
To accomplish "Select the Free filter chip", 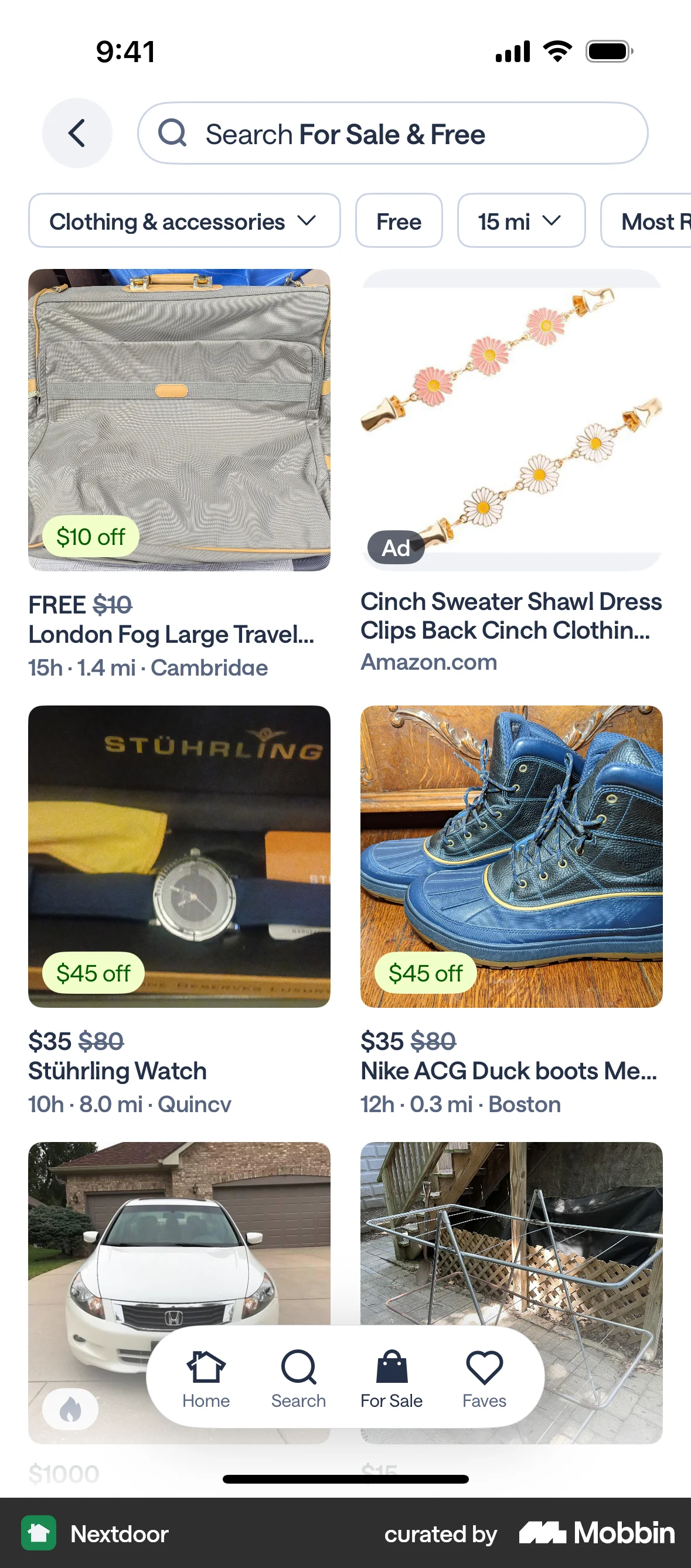I will click(x=399, y=221).
